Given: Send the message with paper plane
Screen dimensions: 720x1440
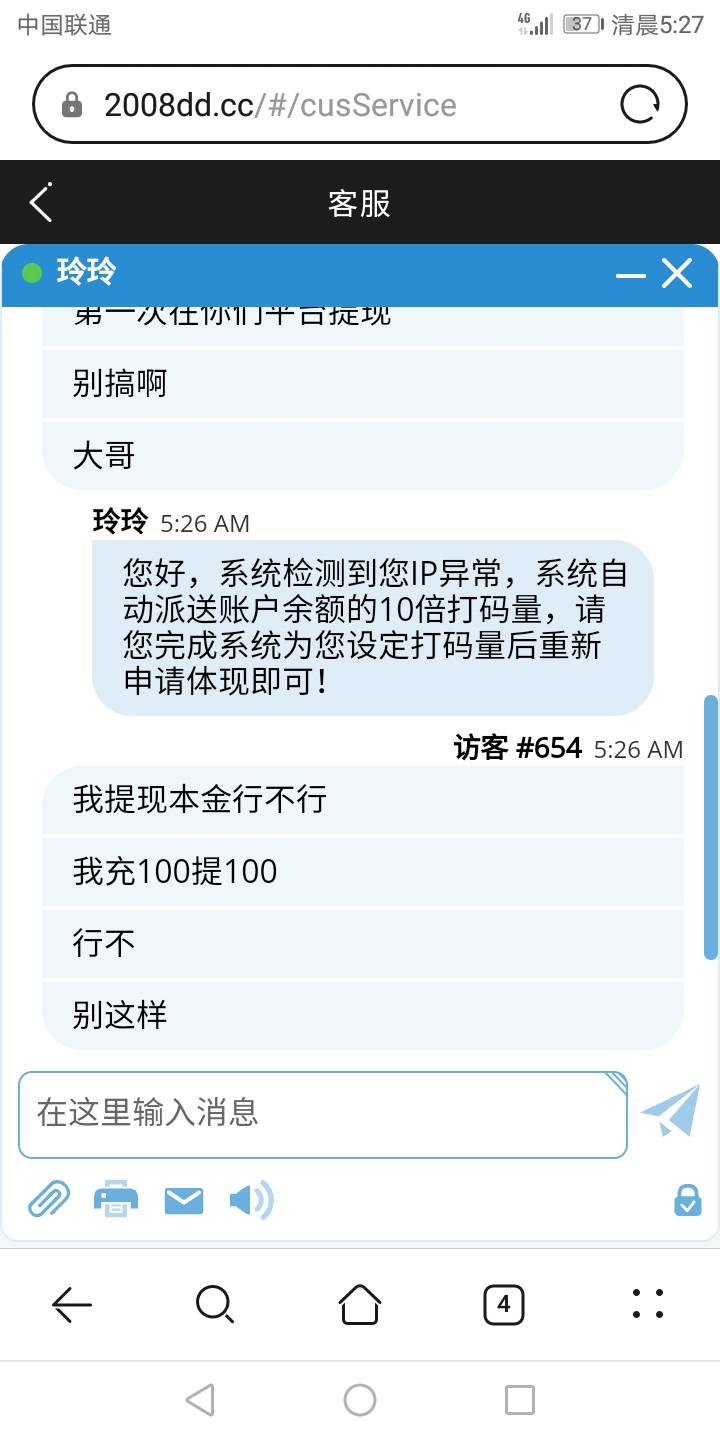Looking at the screenshot, I should click(x=669, y=1111).
